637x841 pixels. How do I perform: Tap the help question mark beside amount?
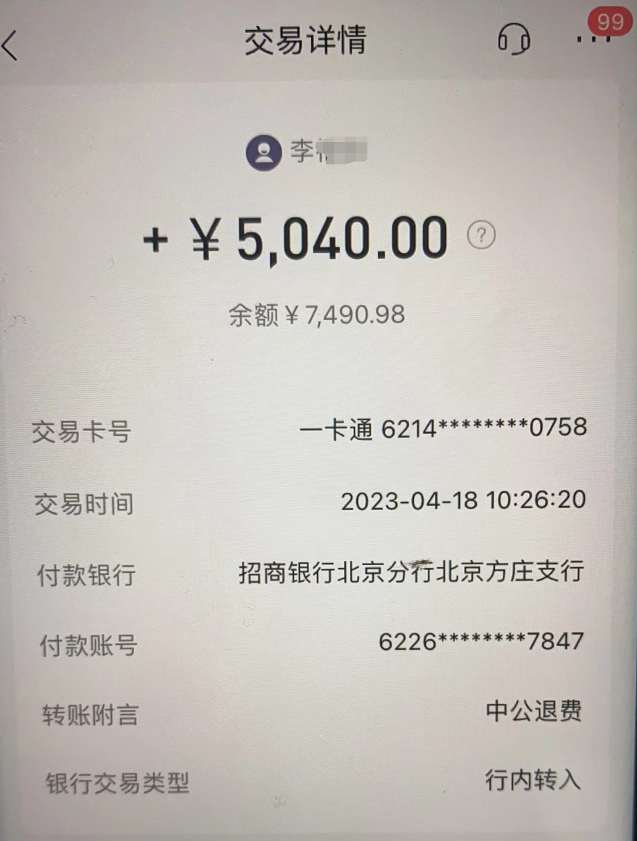pyautogui.click(x=482, y=235)
